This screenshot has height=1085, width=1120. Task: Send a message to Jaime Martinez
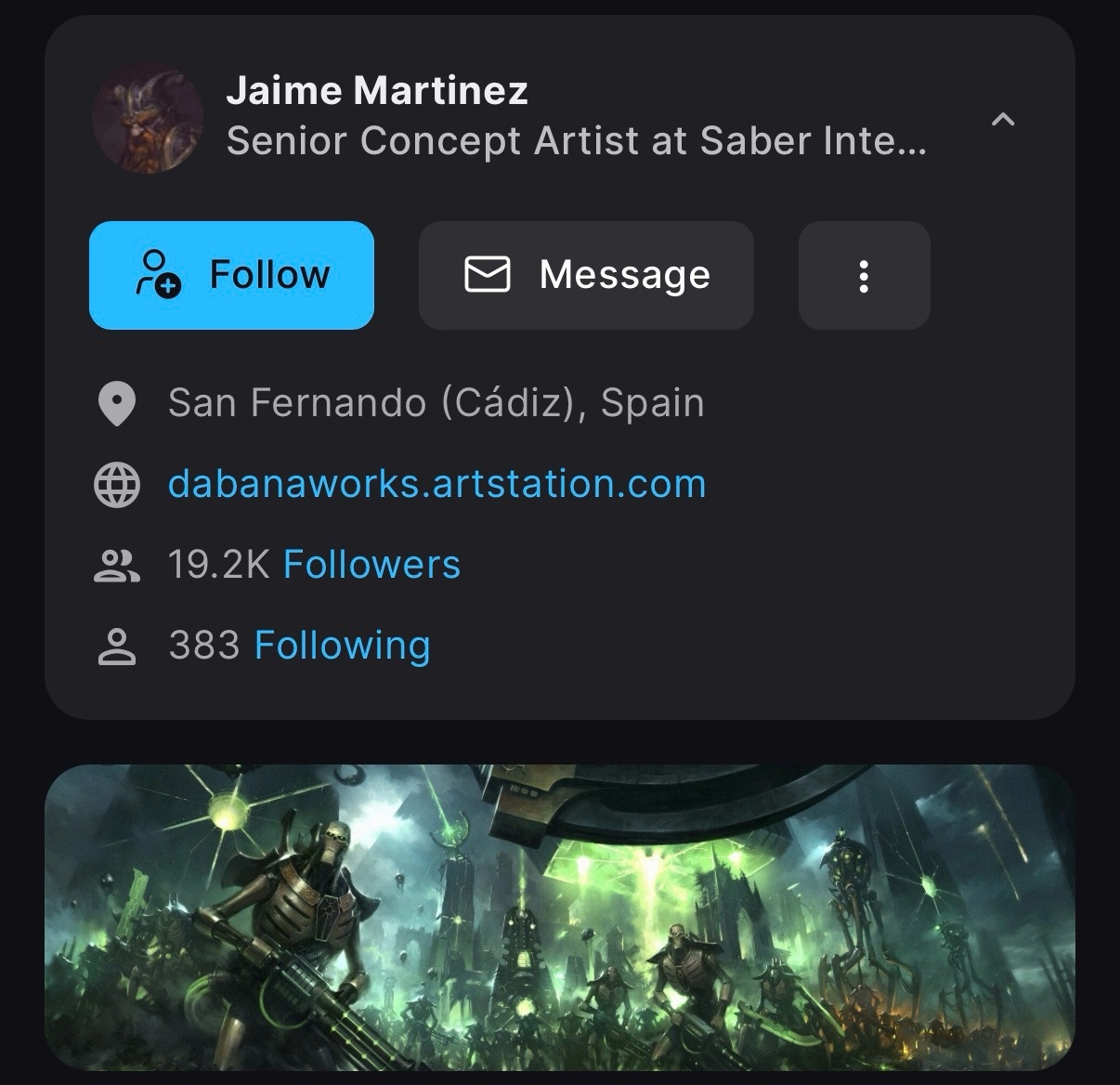click(x=586, y=275)
